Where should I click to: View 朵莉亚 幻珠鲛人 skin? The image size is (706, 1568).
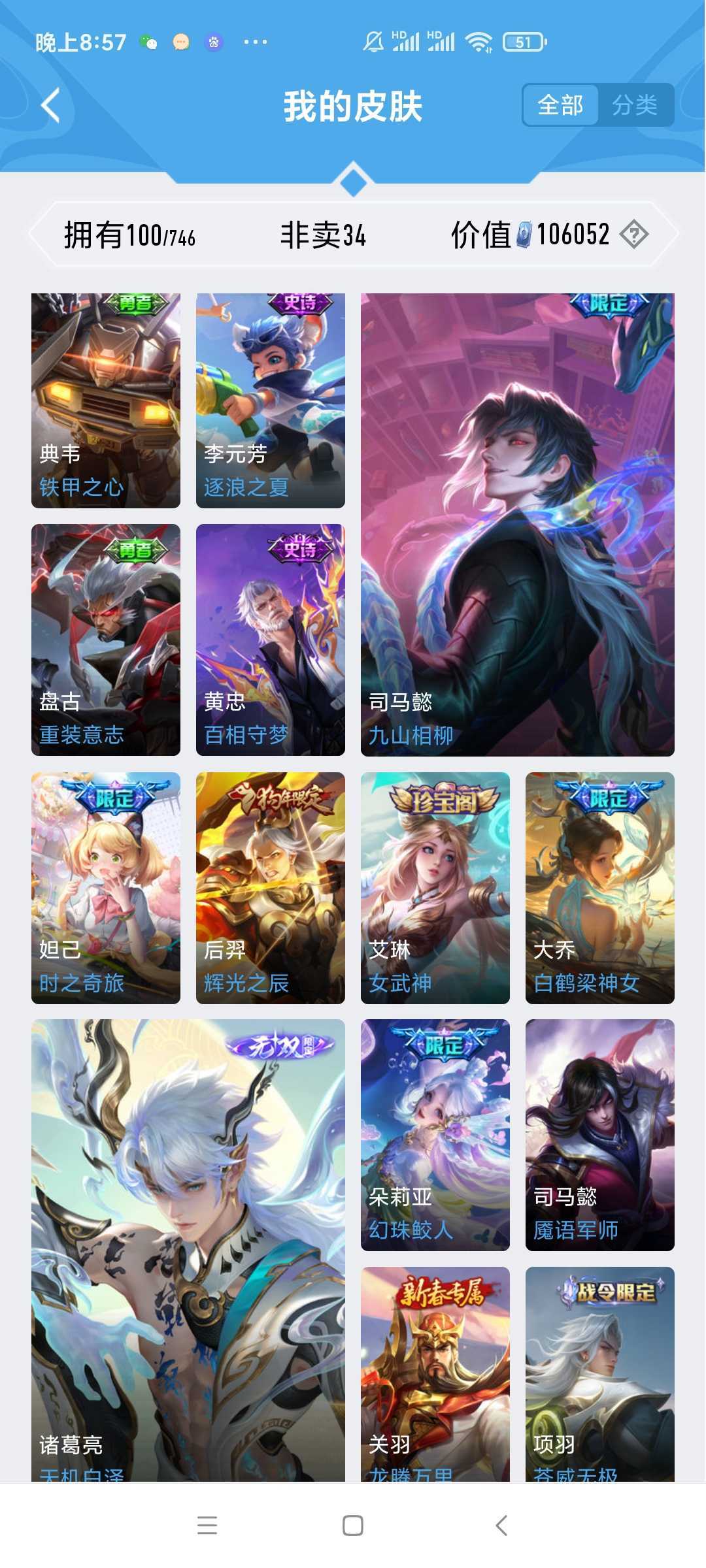435,1135
